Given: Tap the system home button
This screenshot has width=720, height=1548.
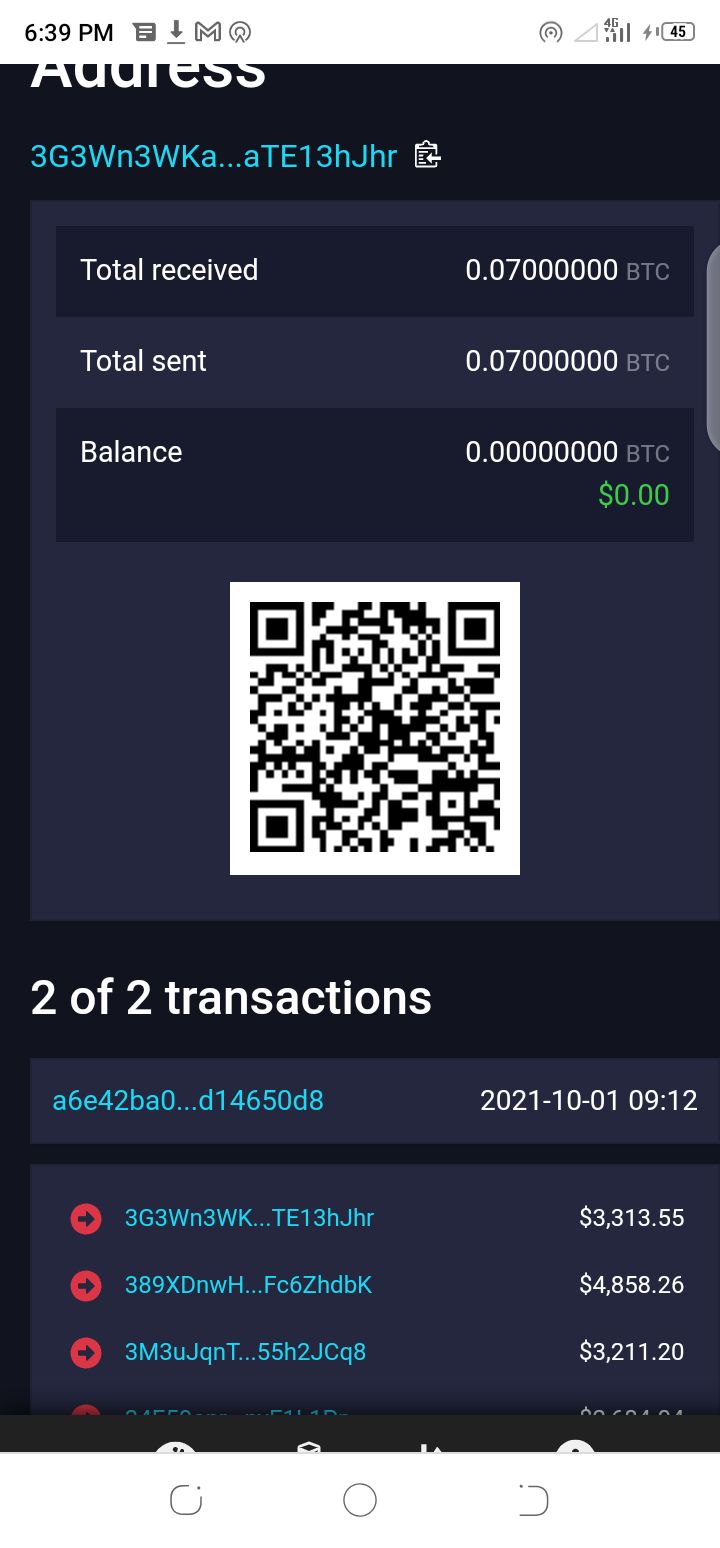Looking at the screenshot, I should click(360, 1500).
